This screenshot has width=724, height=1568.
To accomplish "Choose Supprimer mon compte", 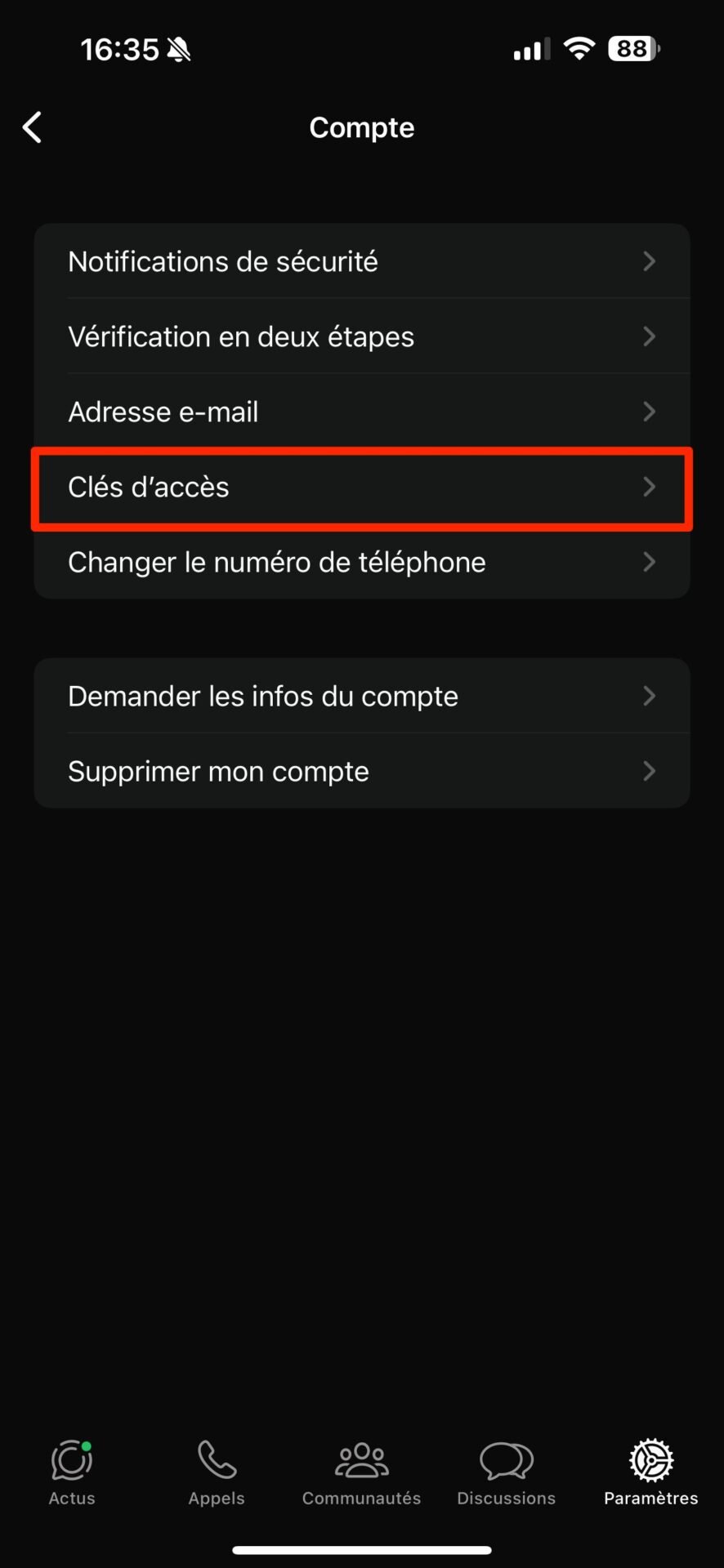I will point(362,771).
